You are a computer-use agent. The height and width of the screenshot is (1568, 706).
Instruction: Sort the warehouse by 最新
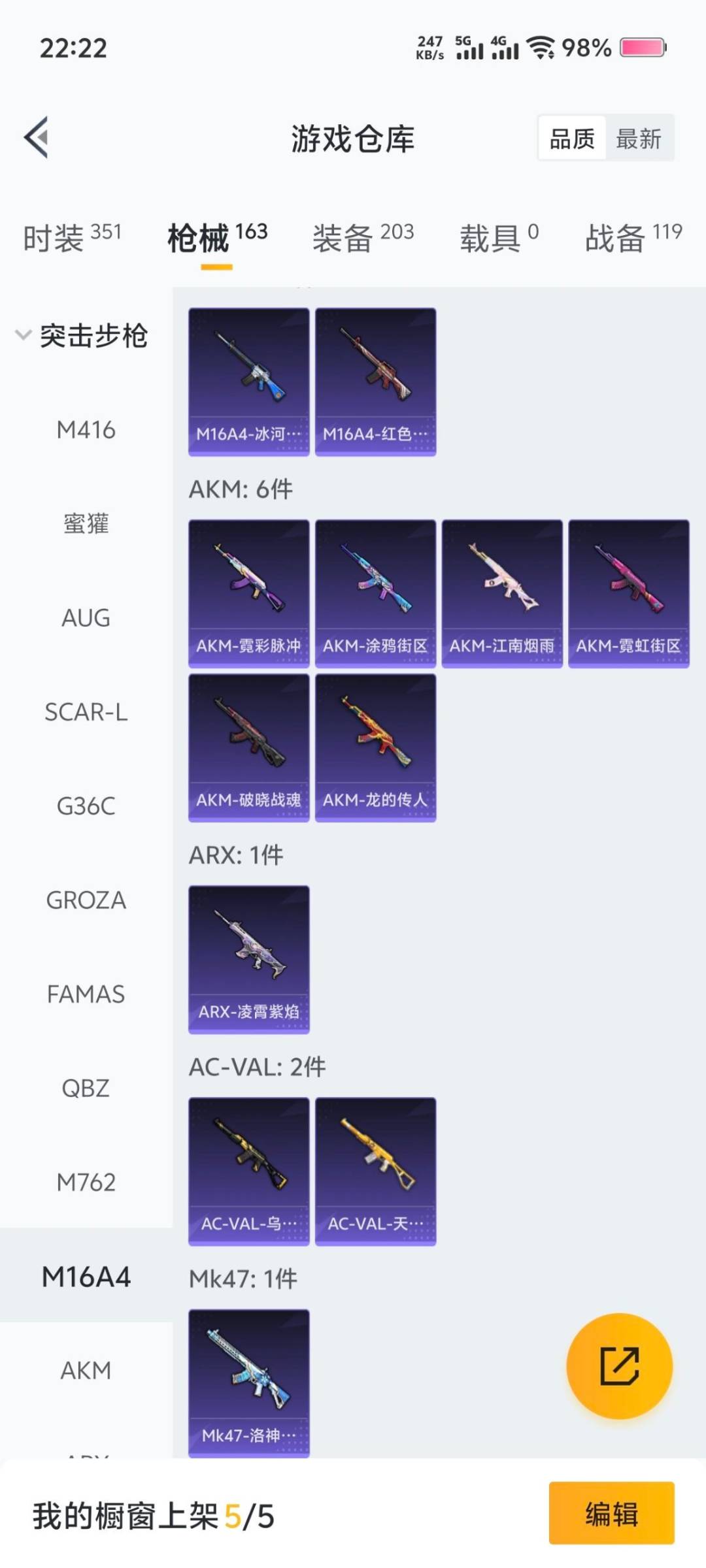(639, 139)
